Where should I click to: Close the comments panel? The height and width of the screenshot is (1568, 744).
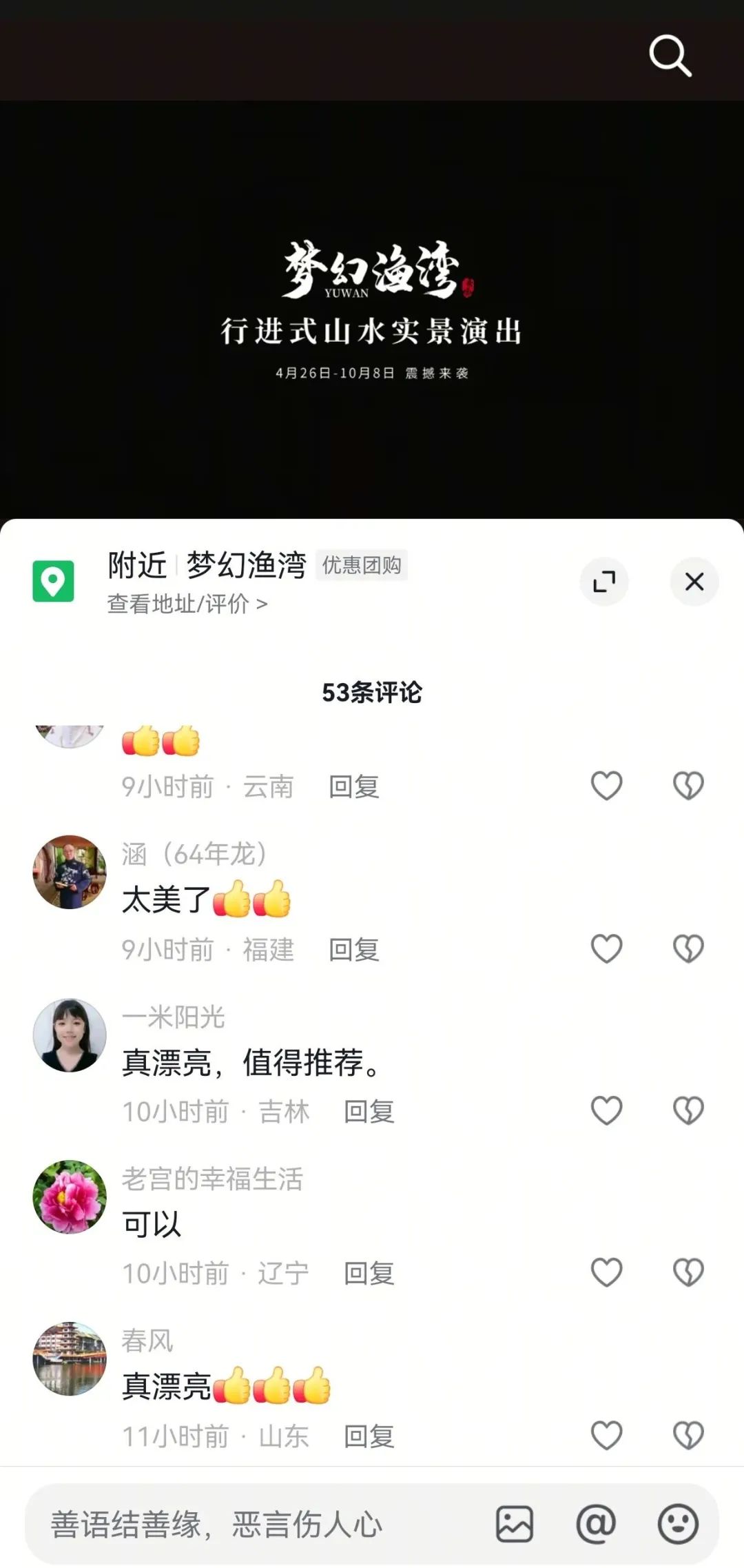(x=694, y=582)
